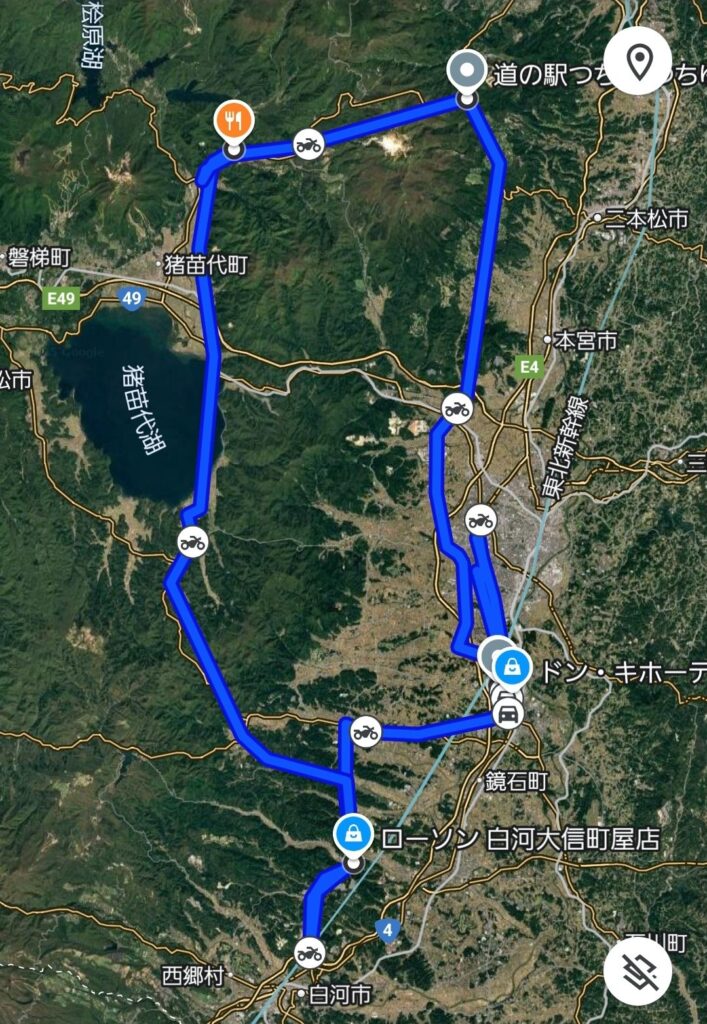Select the 道の駅つちゆ place marker
This screenshot has height=1024, width=707.
(466, 70)
